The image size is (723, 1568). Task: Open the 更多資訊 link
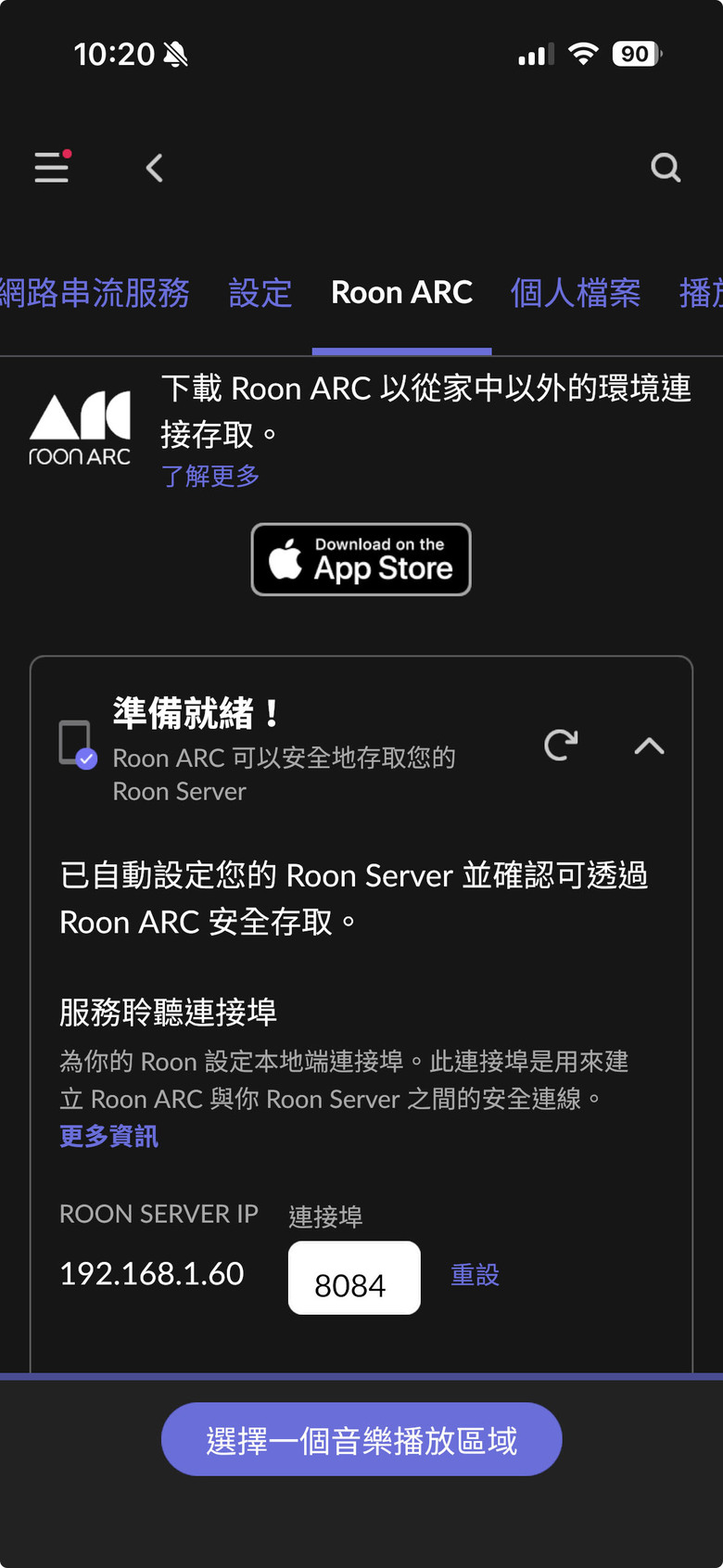[x=108, y=1136]
